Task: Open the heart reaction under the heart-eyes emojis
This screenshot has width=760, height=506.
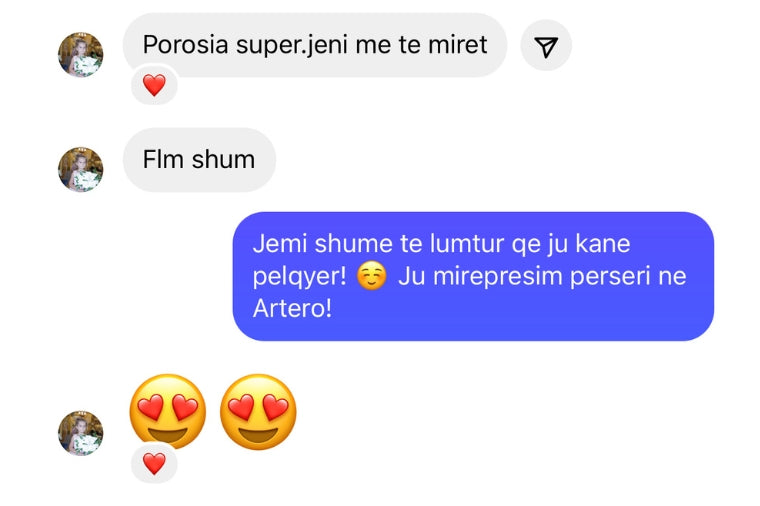Action: [154, 463]
